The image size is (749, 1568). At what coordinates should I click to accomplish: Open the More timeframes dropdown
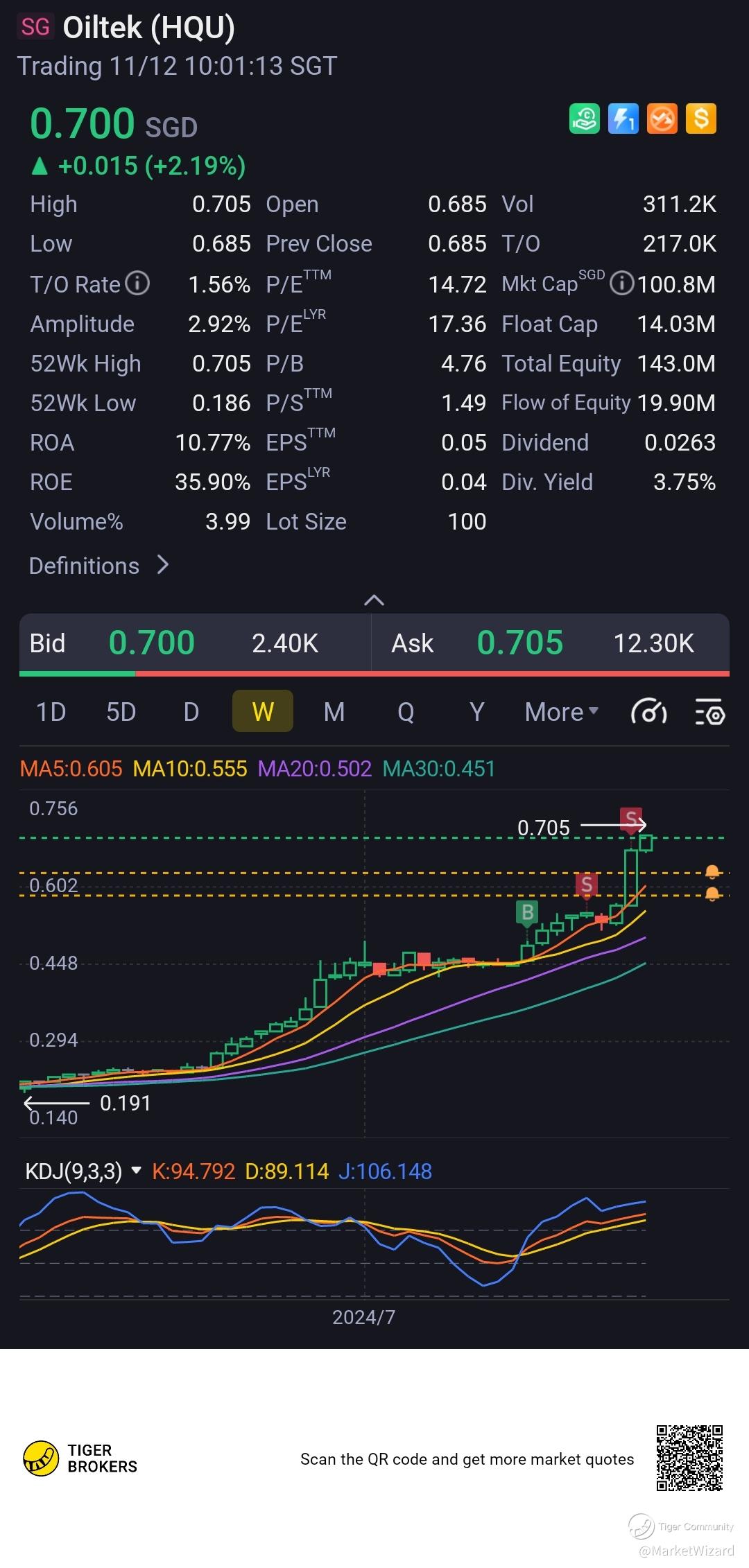coord(561,712)
